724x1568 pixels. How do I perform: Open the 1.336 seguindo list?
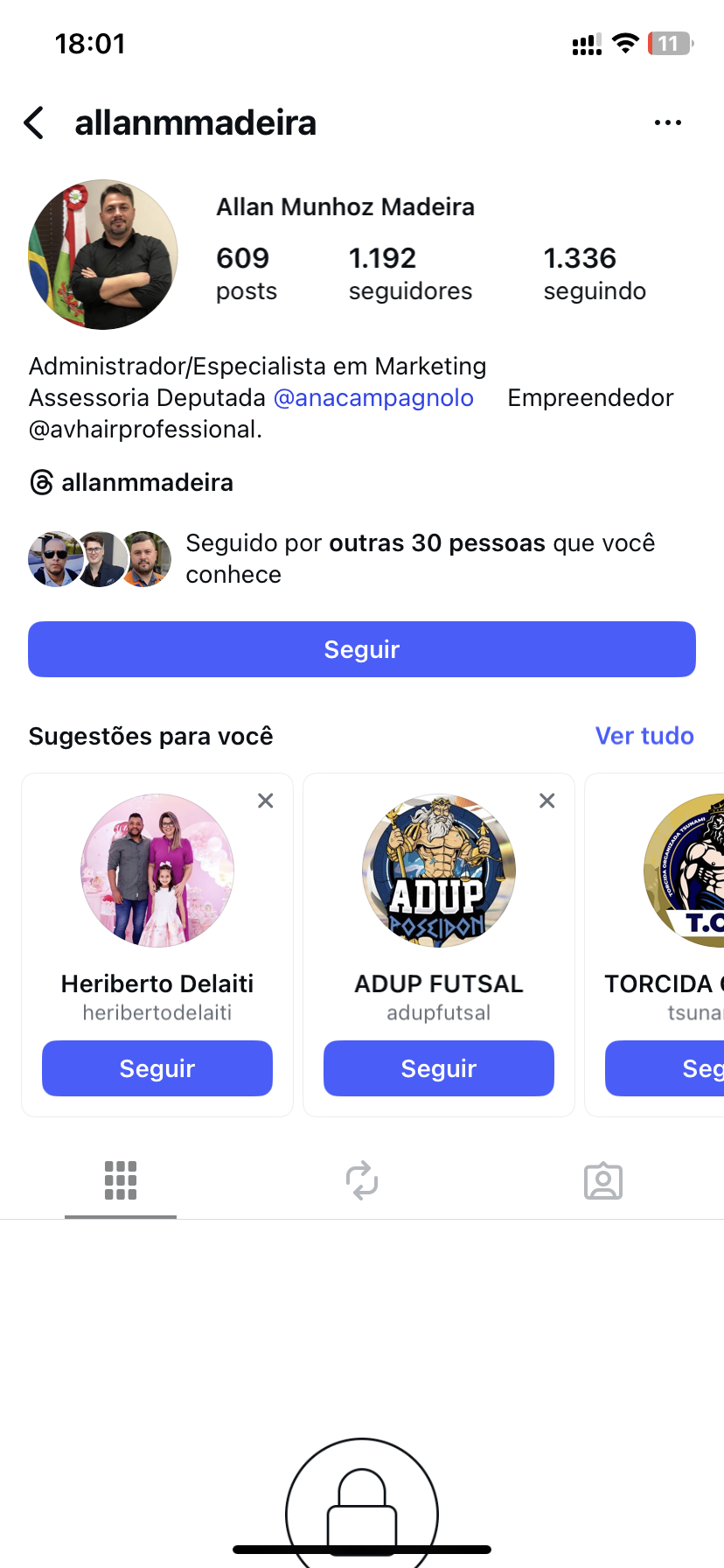tap(594, 273)
